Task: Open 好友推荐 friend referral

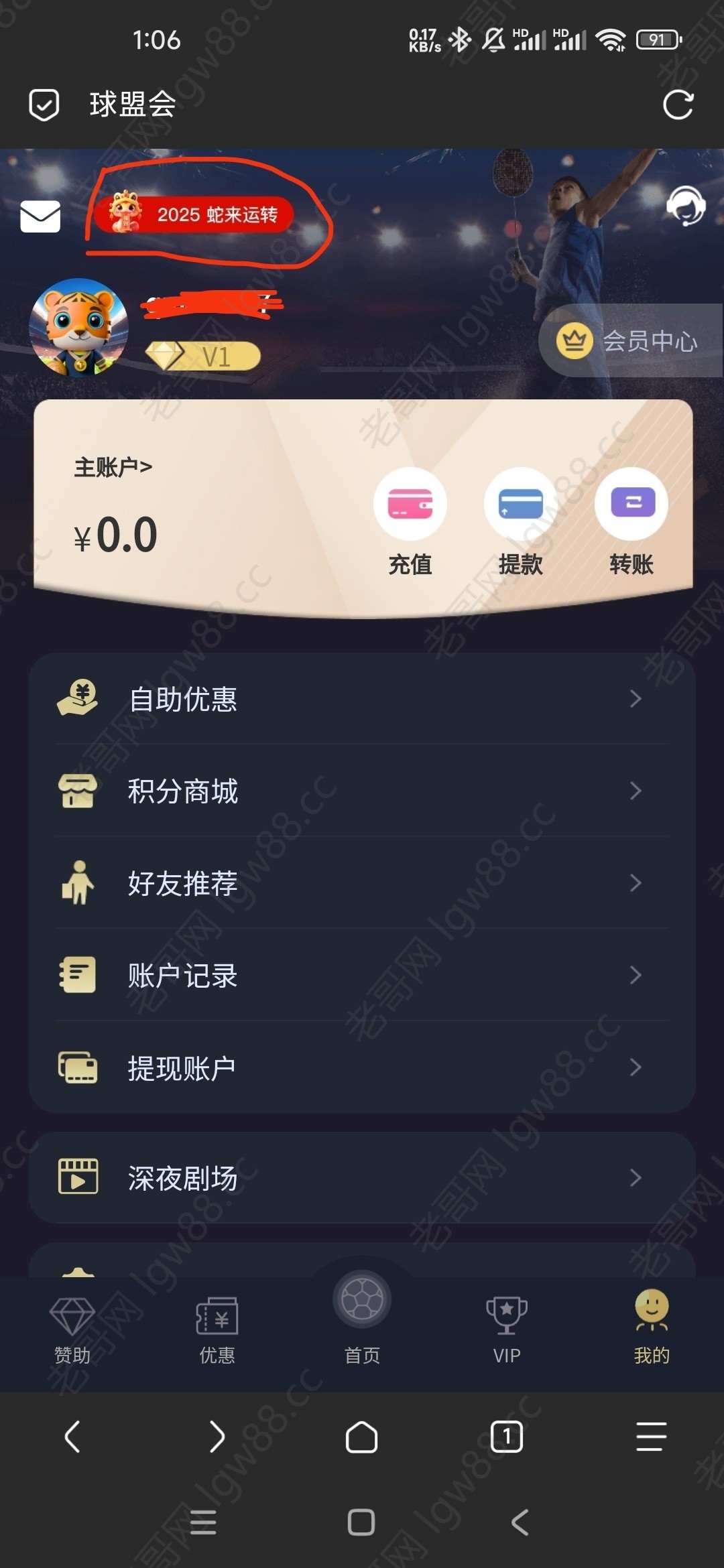Action: [x=362, y=883]
